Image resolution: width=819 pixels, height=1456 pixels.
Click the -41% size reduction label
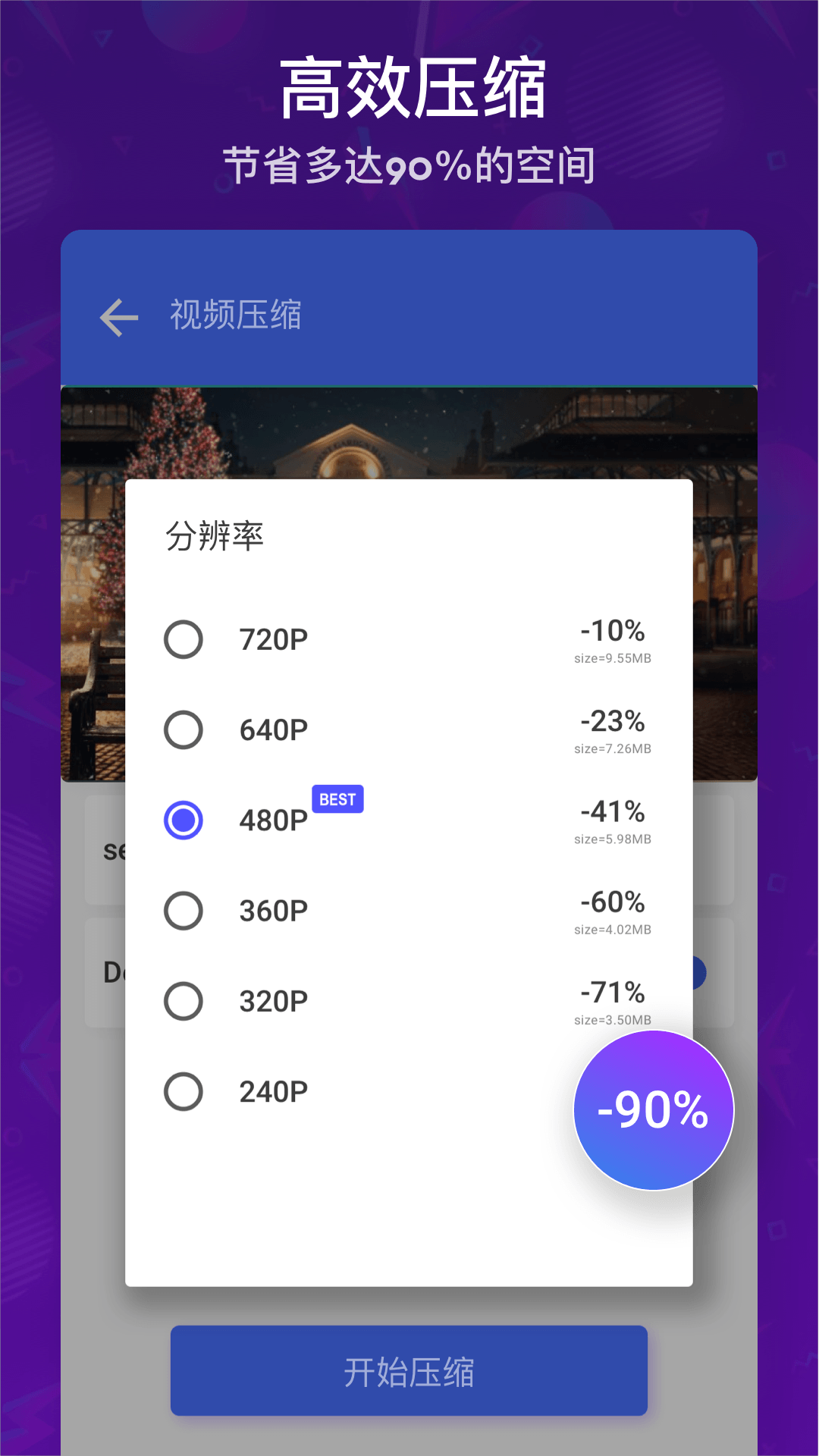pyautogui.click(x=612, y=813)
